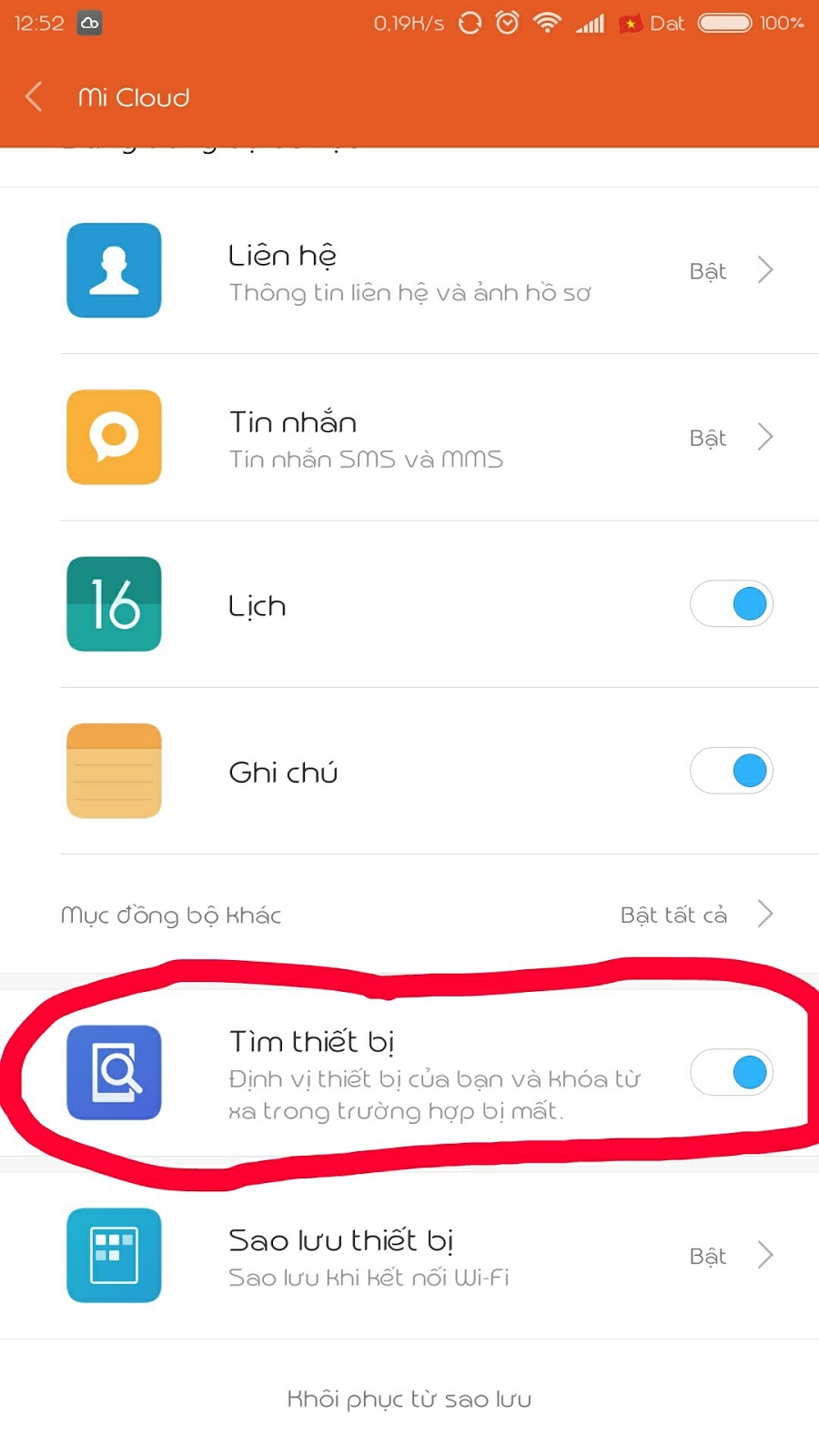Disable Ghi chú sync switch
Image resolution: width=819 pixels, height=1456 pixels.
pos(732,771)
